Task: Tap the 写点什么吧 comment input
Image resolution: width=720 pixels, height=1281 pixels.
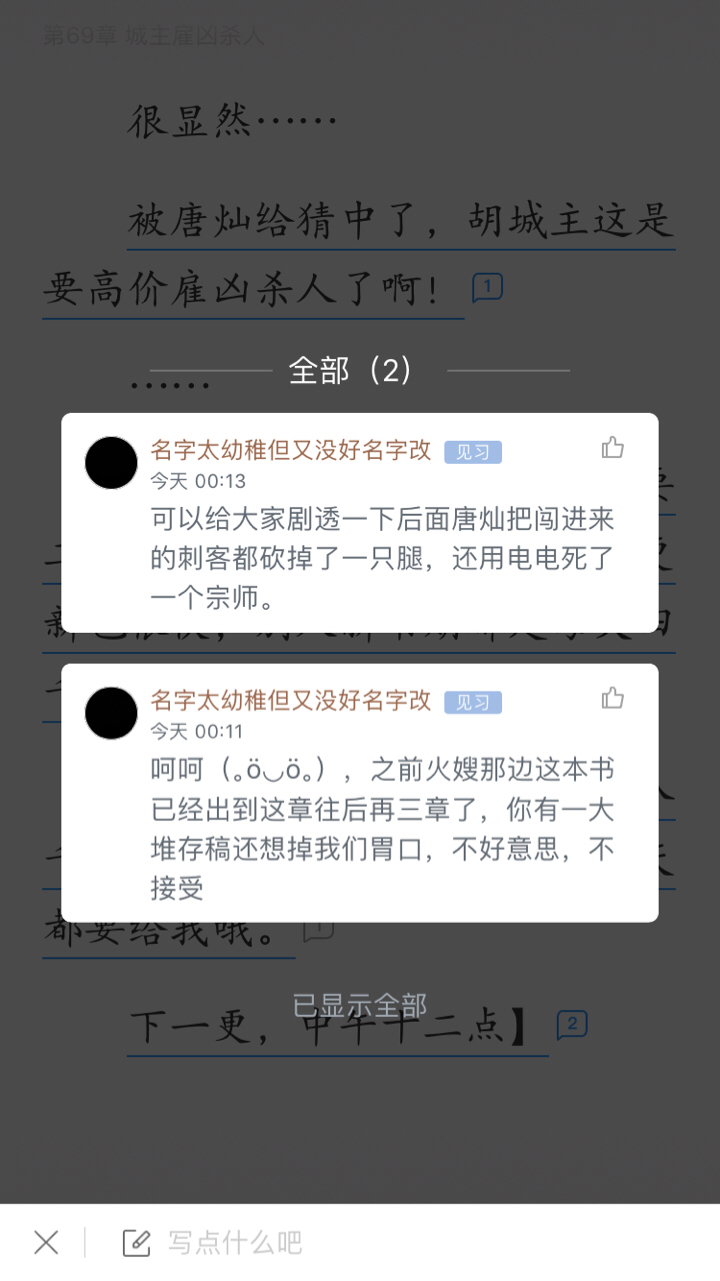Action: click(x=233, y=1243)
